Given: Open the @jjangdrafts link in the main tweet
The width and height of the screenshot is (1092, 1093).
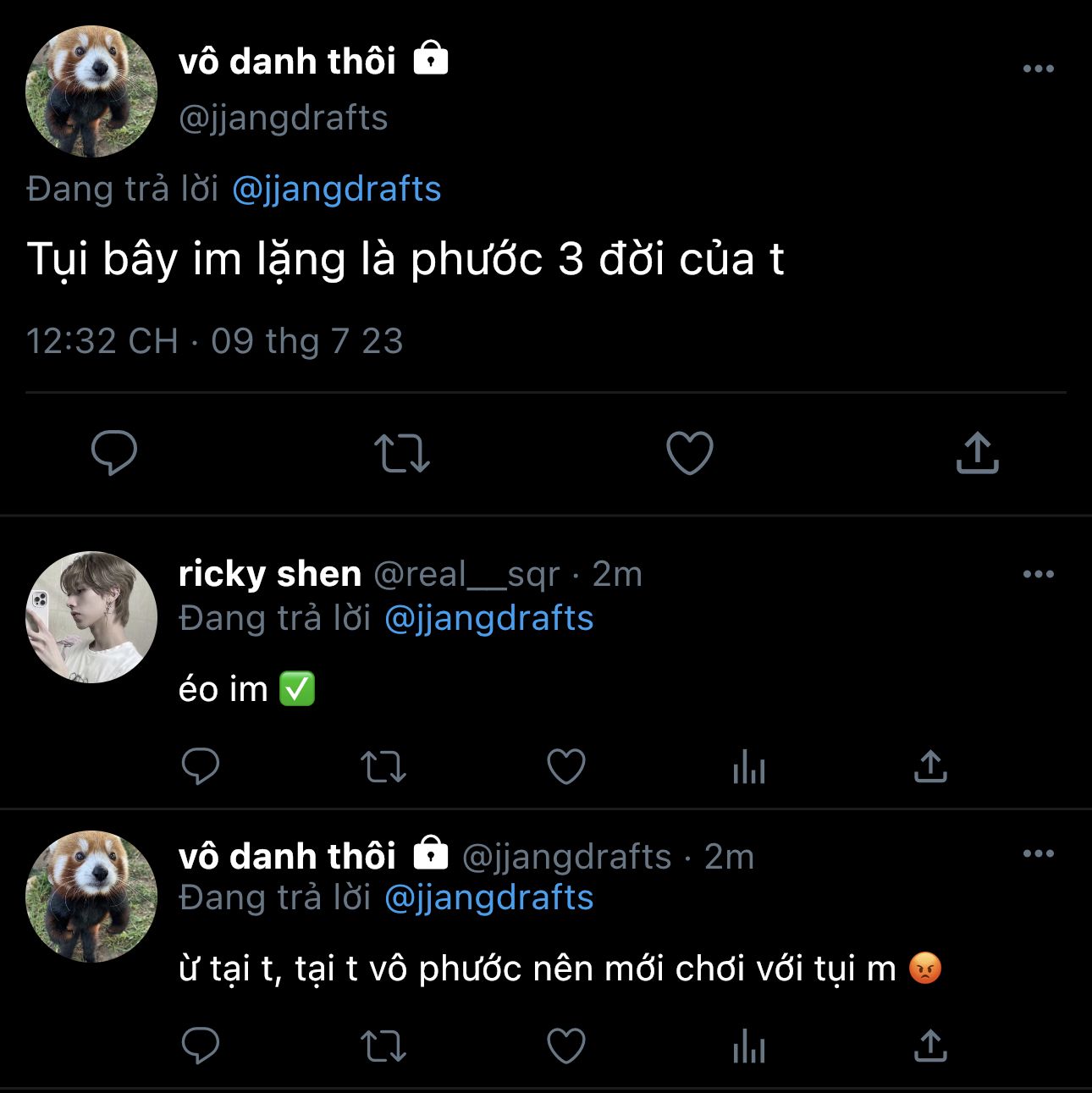Looking at the screenshot, I should tap(336, 189).
